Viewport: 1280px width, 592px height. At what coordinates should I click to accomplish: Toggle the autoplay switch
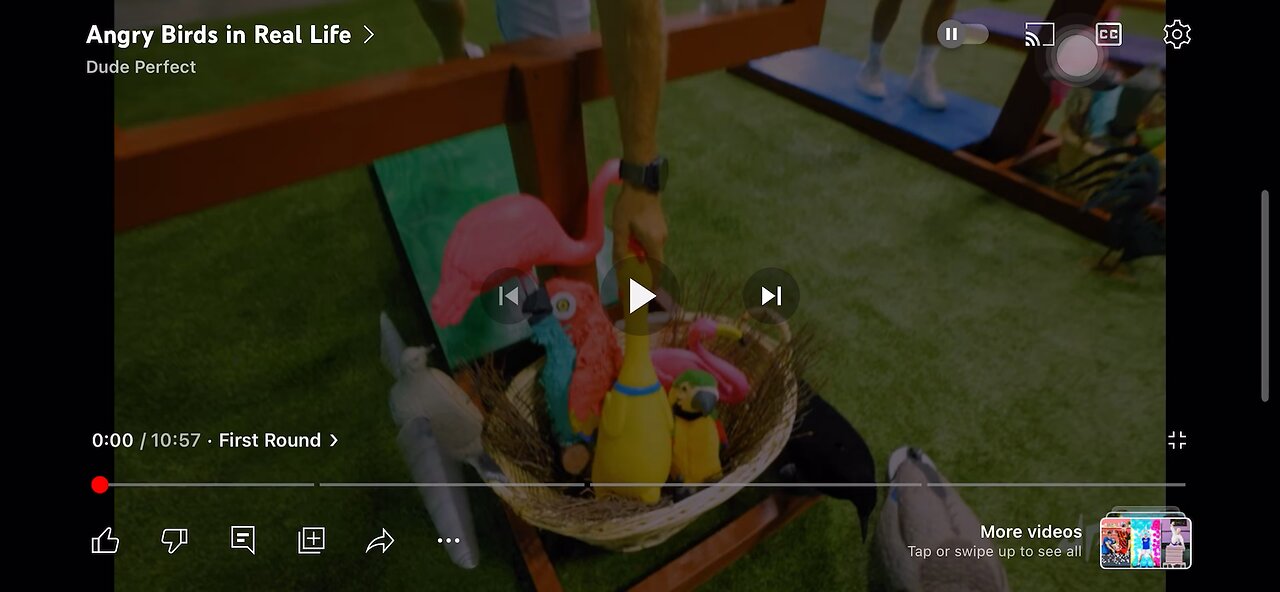pos(962,35)
